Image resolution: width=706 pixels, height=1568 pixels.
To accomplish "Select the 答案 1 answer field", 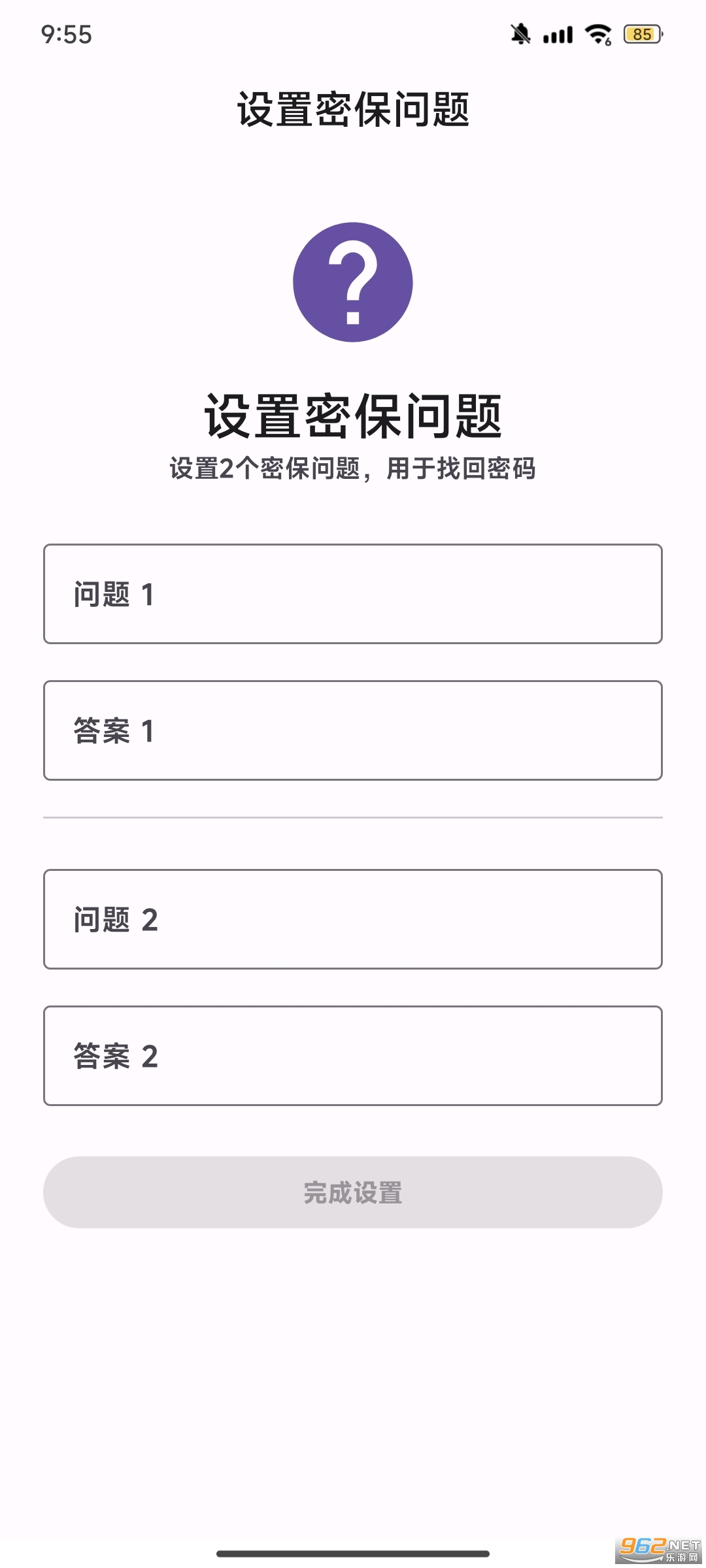I will 353,731.
